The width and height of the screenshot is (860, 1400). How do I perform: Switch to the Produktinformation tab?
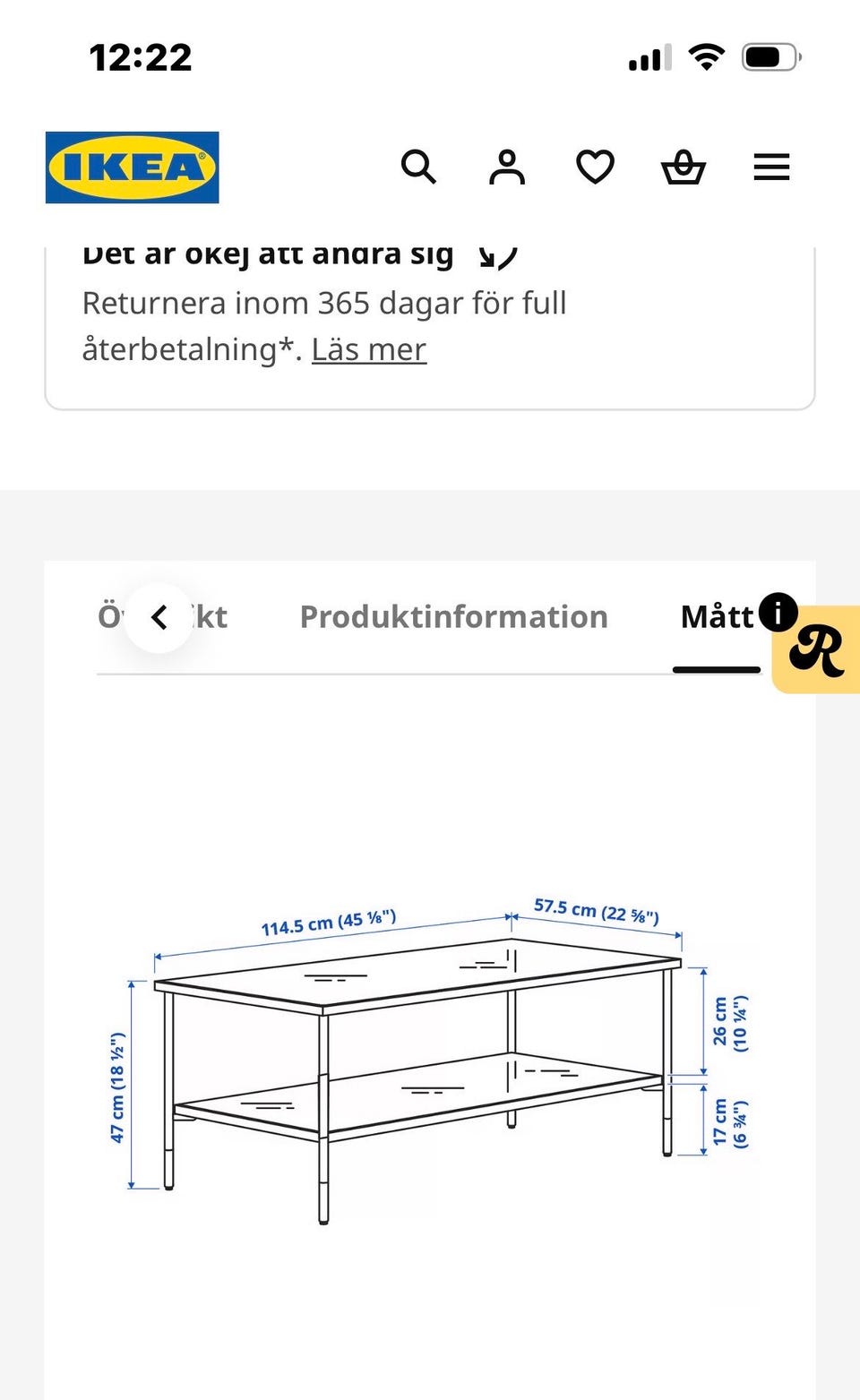pos(453,616)
